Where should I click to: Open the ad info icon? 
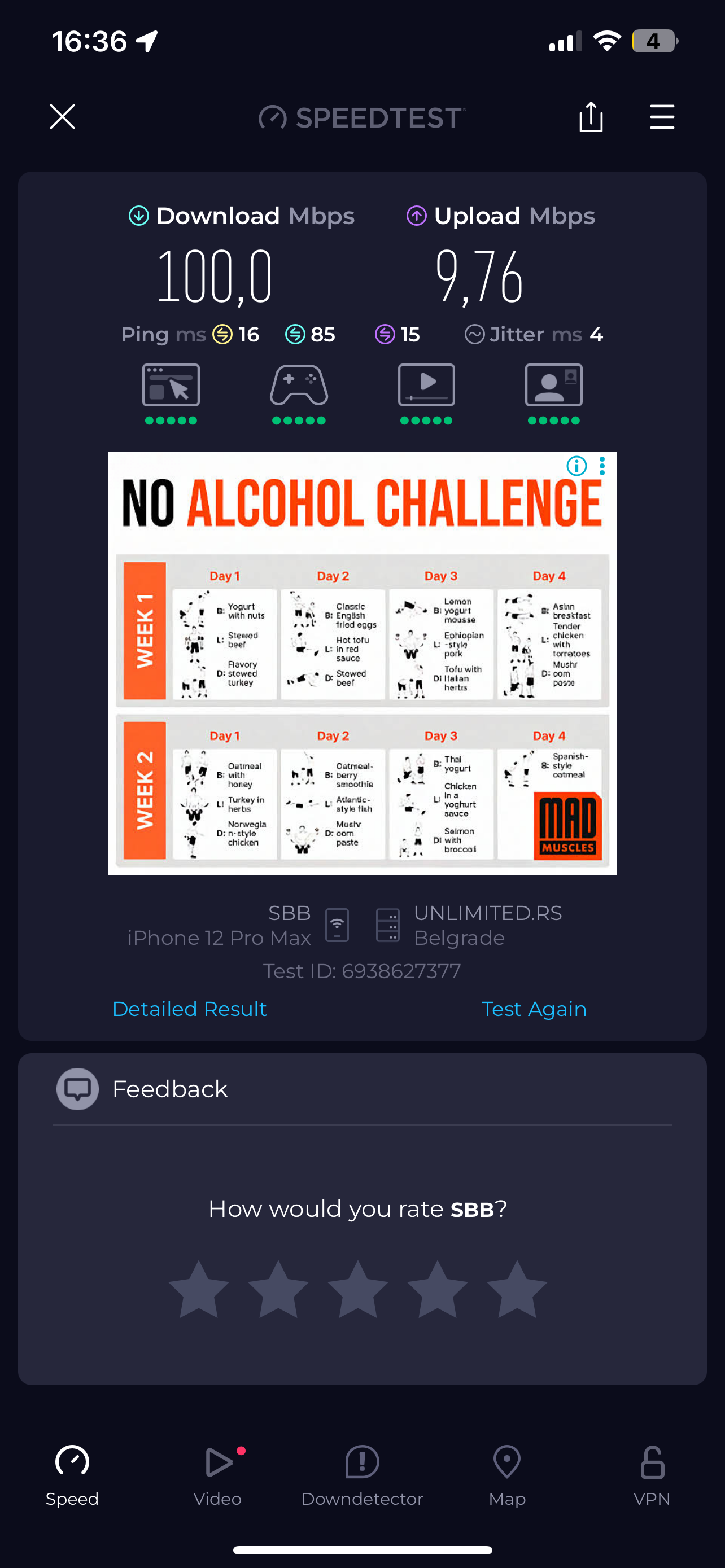[576, 466]
